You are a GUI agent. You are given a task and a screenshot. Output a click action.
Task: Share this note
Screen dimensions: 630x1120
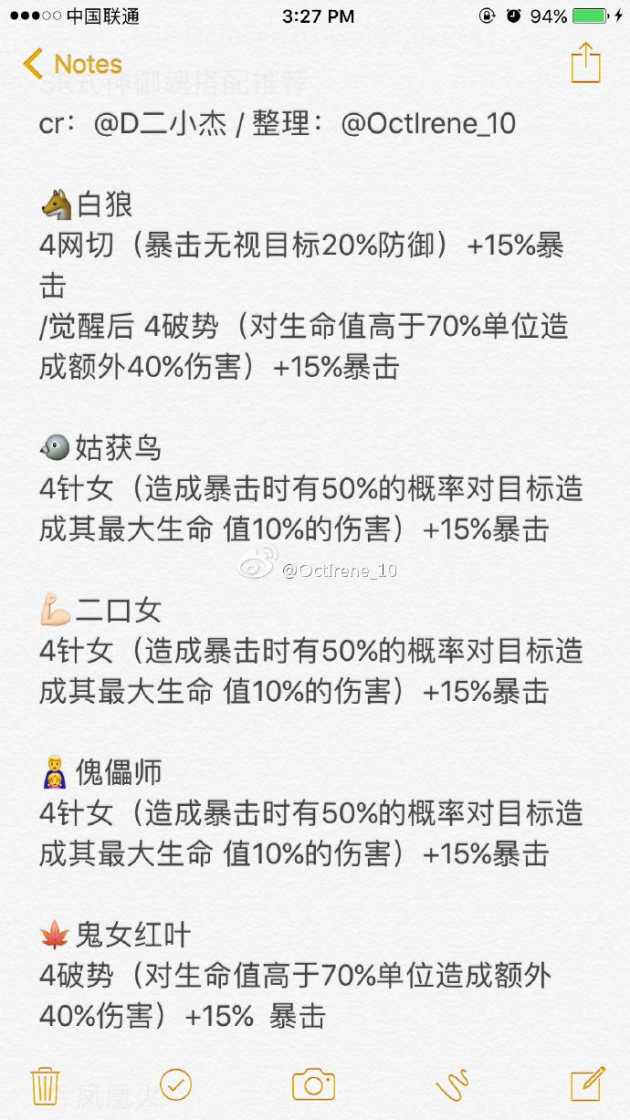click(x=586, y=63)
